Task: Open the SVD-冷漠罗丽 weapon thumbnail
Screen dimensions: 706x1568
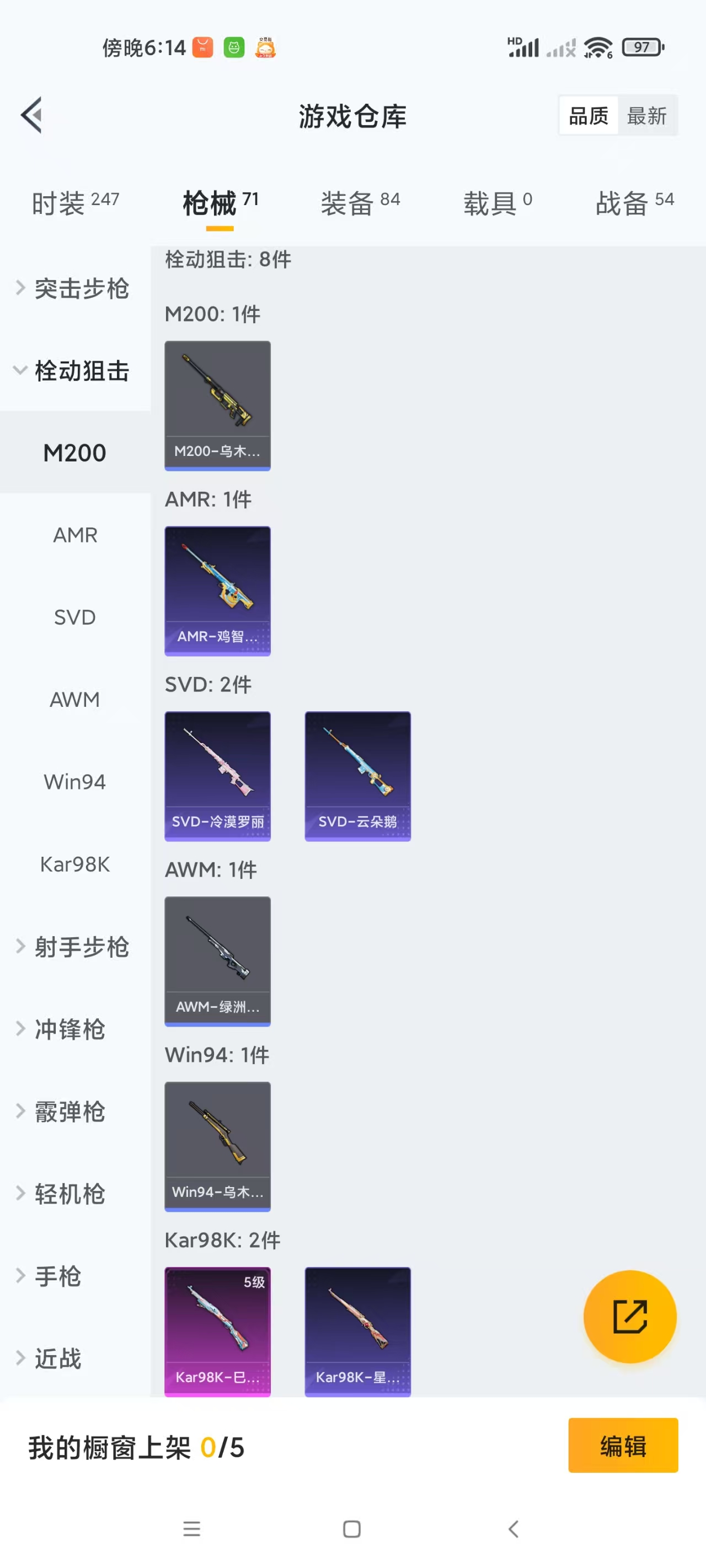Action: pyautogui.click(x=217, y=776)
